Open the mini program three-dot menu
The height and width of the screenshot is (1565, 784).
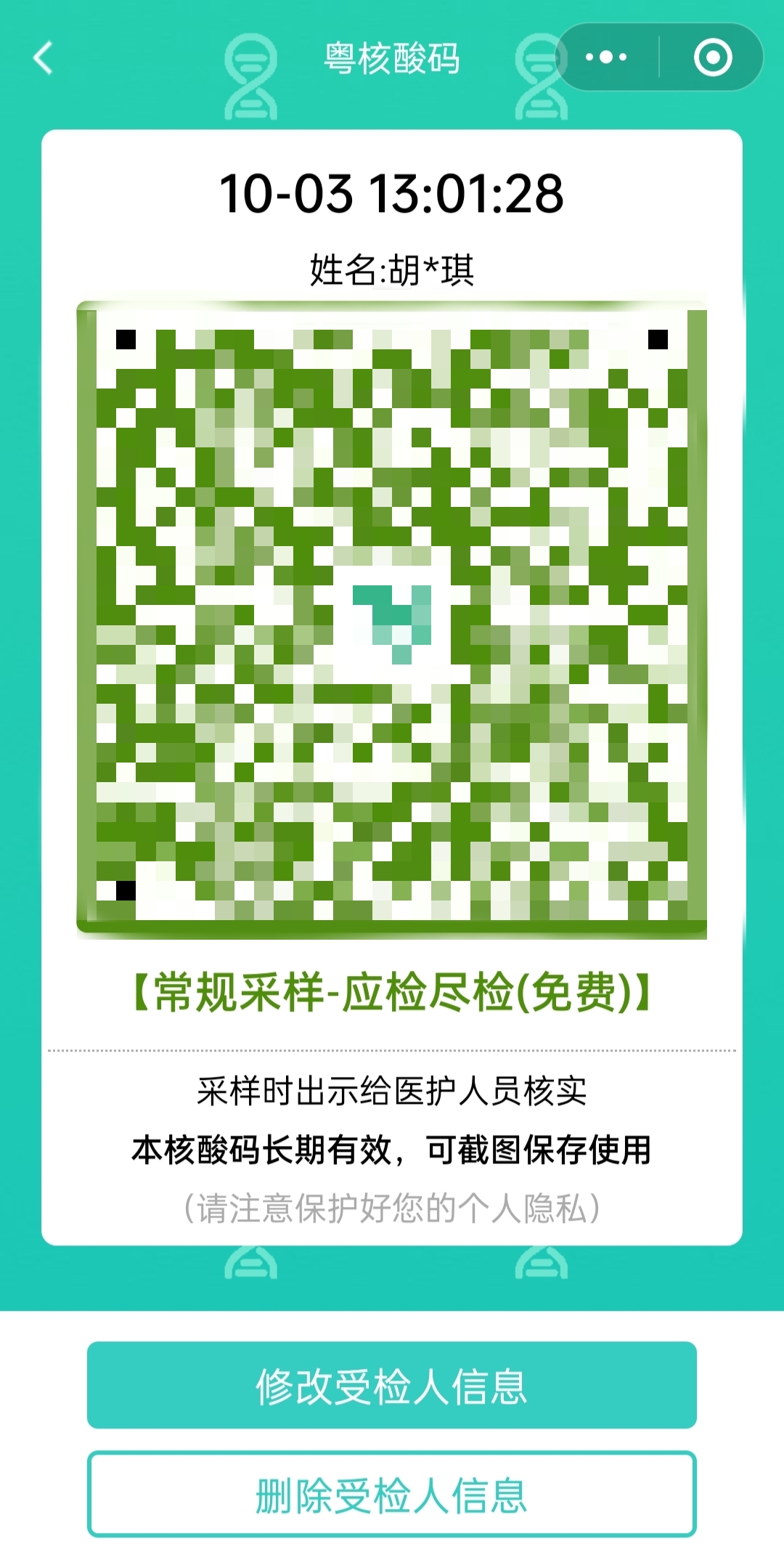click(x=606, y=57)
